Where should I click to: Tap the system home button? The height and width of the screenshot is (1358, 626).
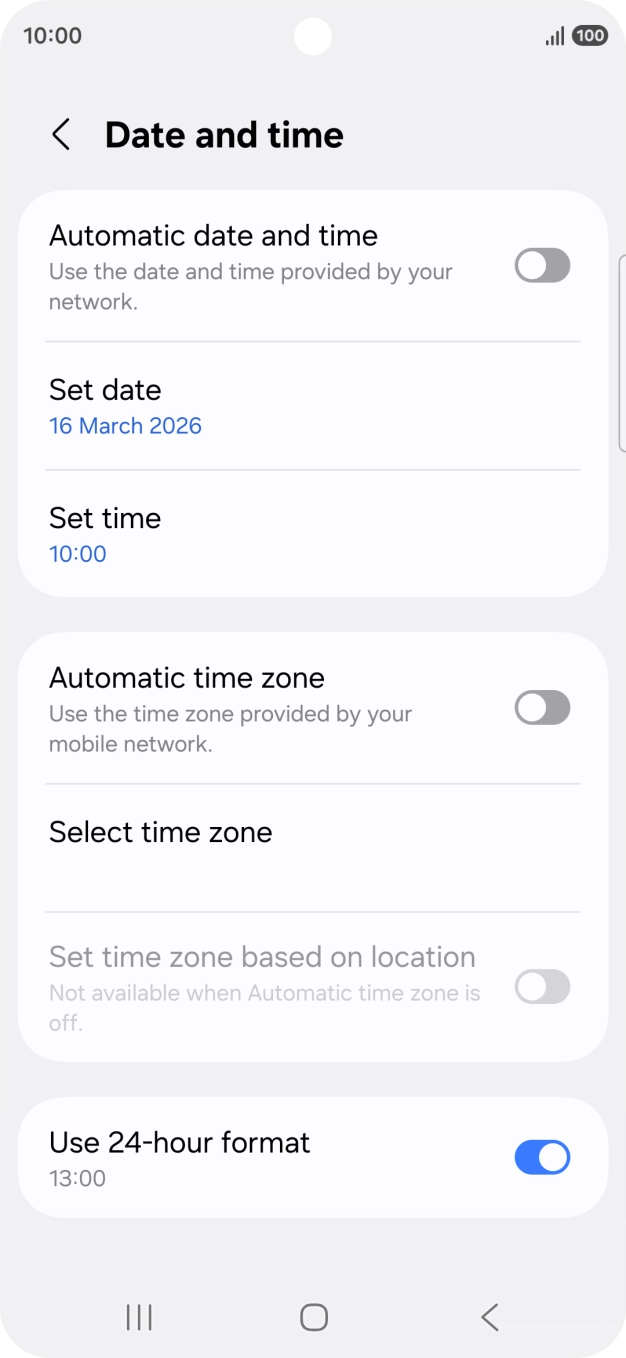tap(314, 1317)
